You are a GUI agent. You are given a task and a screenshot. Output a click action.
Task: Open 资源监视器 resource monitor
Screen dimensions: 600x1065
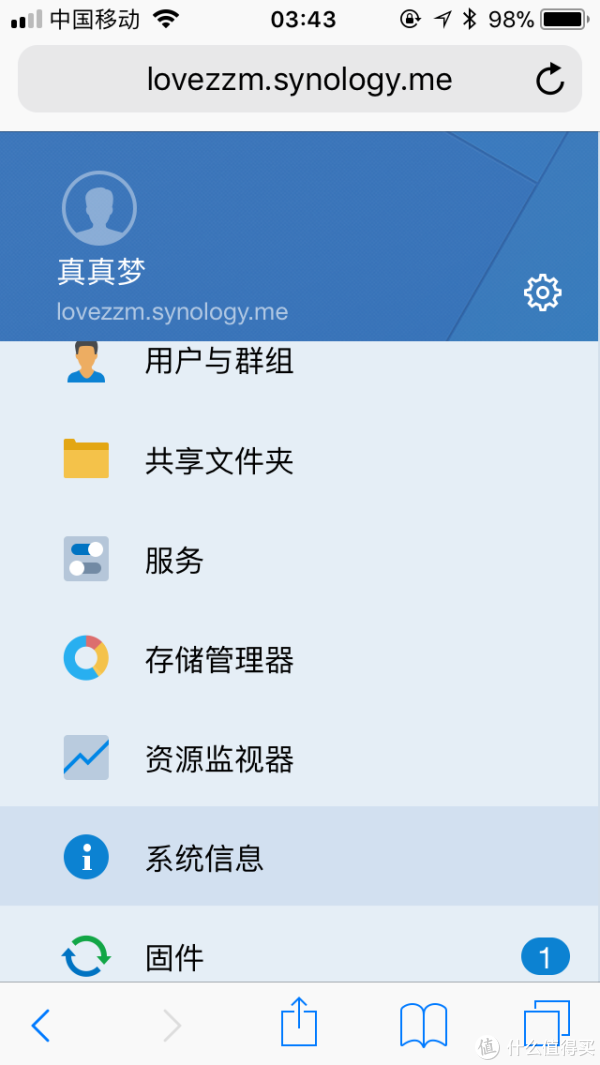219,760
